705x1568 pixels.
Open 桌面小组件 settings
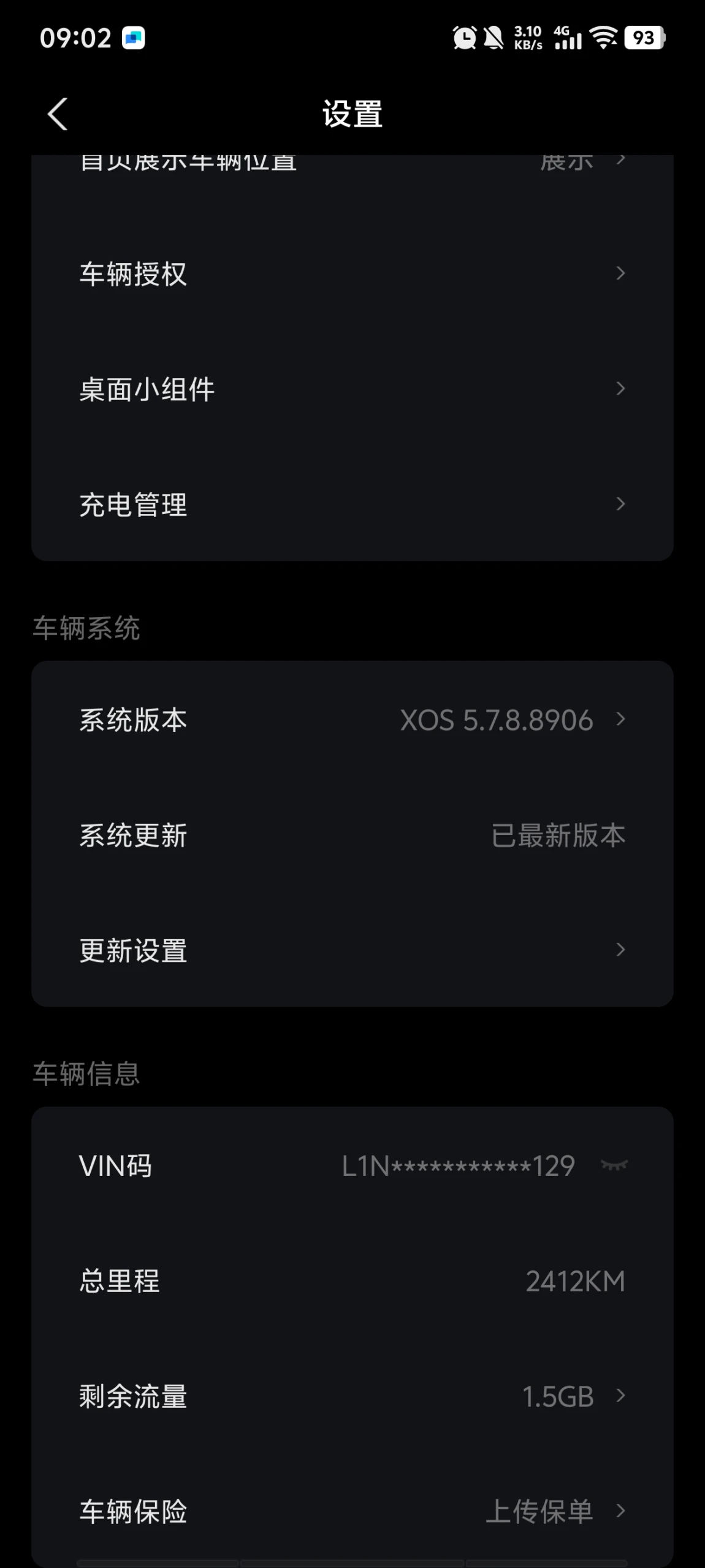352,388
